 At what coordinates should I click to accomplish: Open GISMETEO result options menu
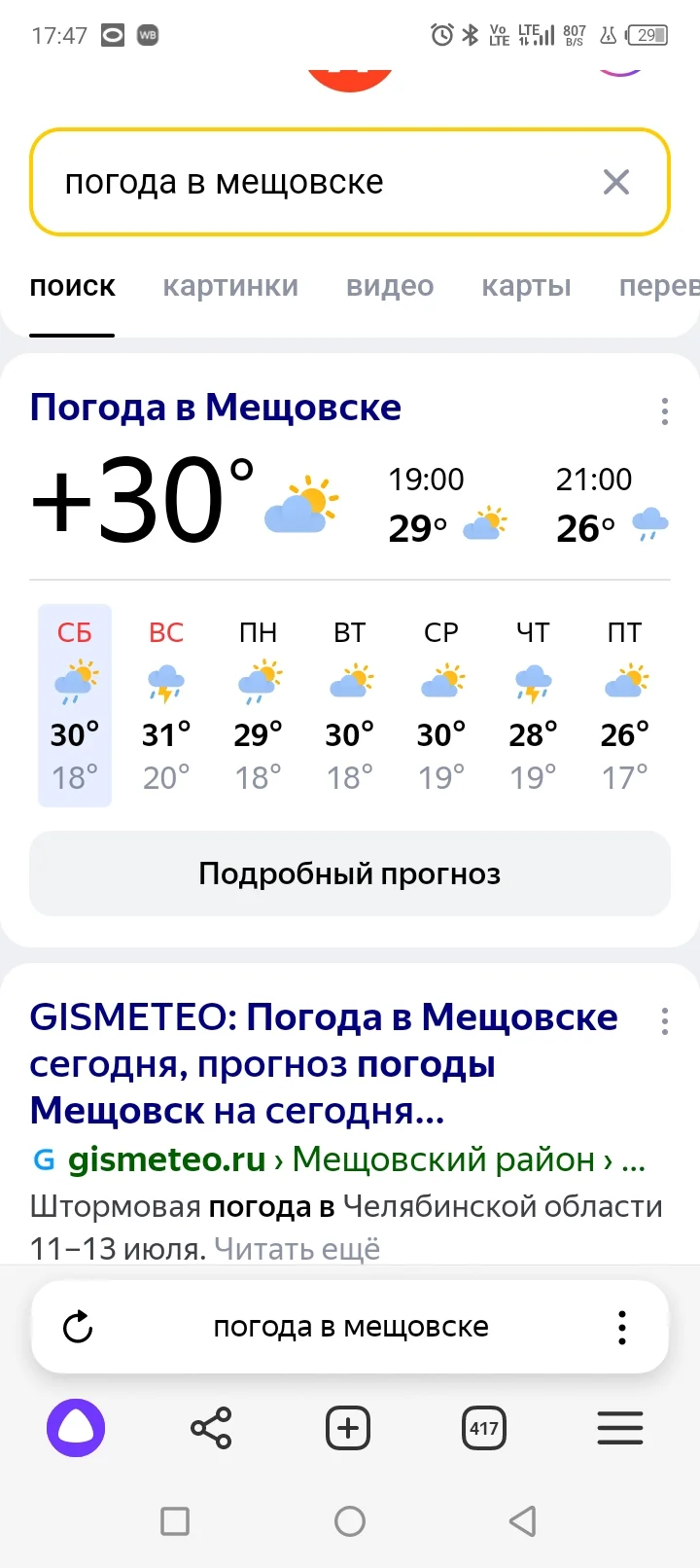pos(665,1021)
